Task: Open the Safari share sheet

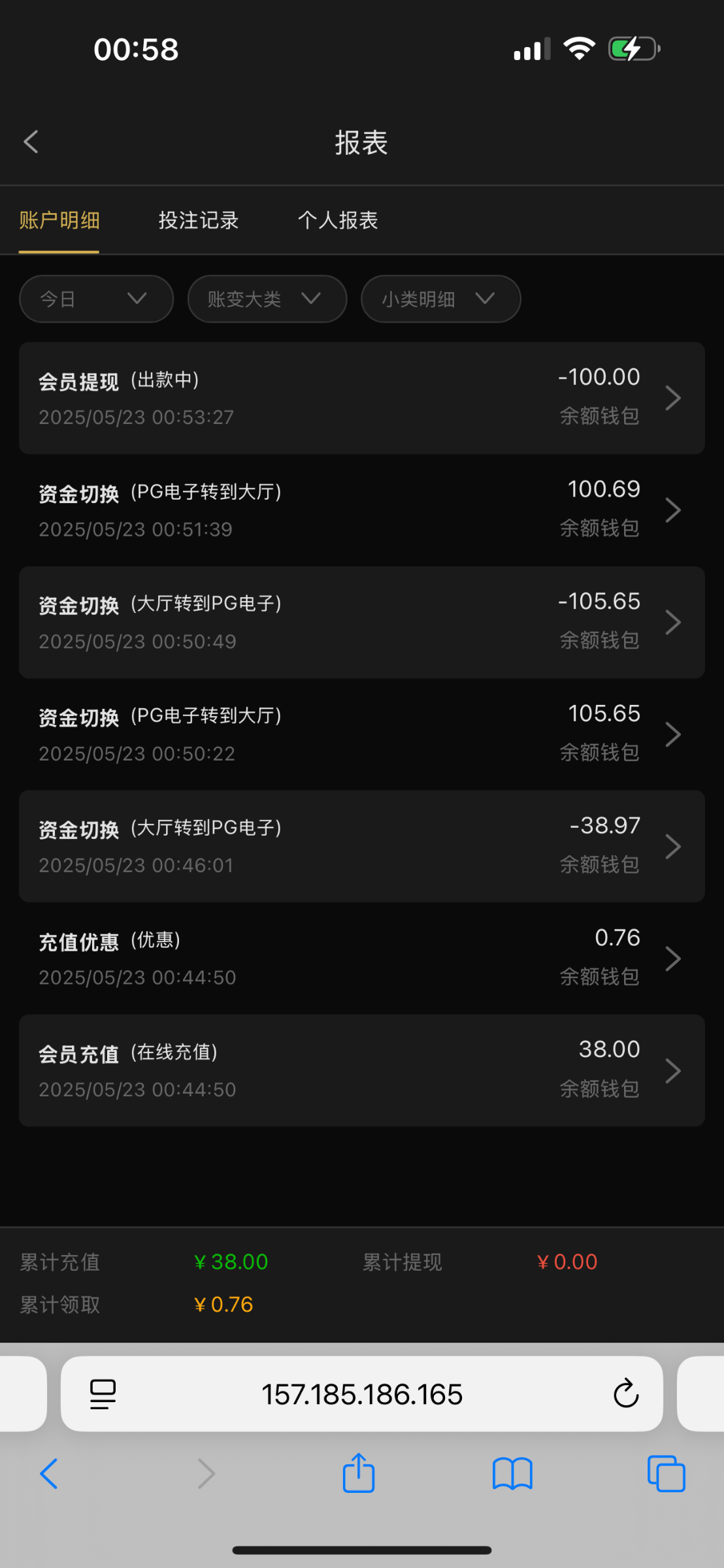Action: coord(359,1473)
